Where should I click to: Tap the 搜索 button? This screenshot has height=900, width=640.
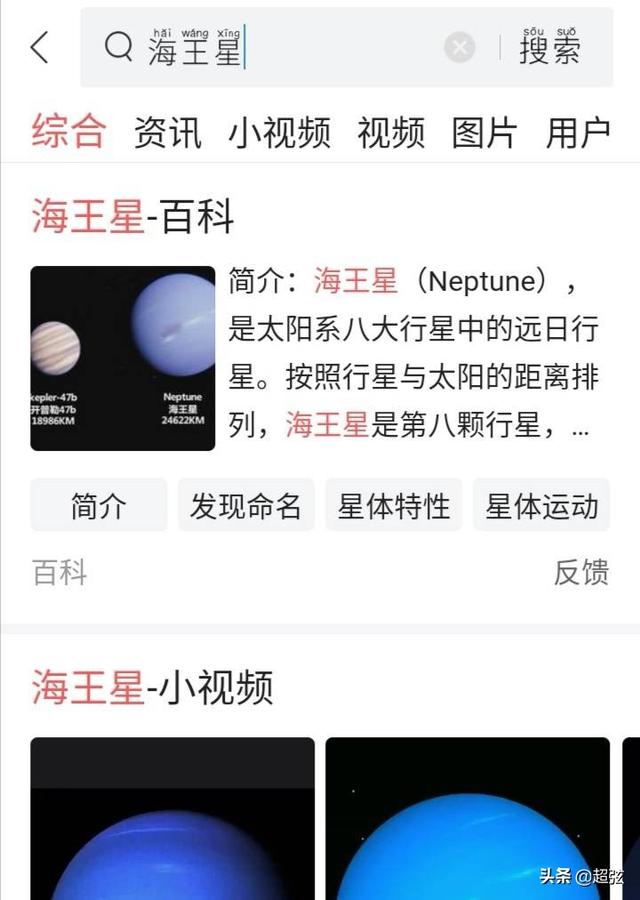tap(549, 47)
